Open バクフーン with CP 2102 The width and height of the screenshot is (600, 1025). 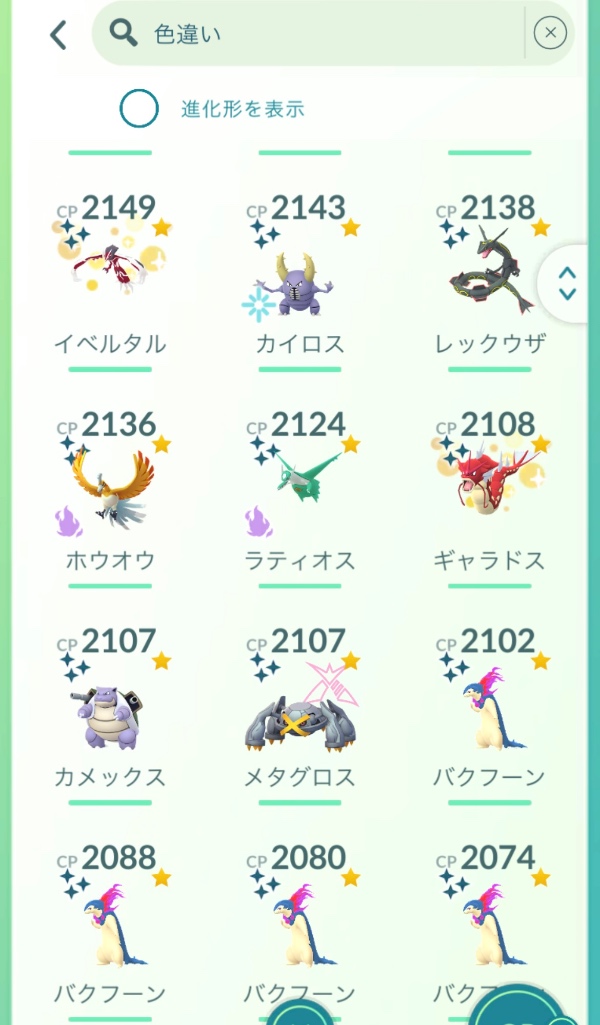click(x=490, y=710)
